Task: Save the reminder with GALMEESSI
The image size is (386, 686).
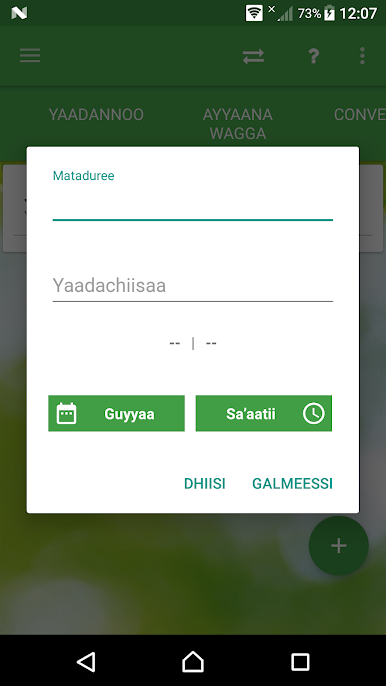Action: [292, 483]
